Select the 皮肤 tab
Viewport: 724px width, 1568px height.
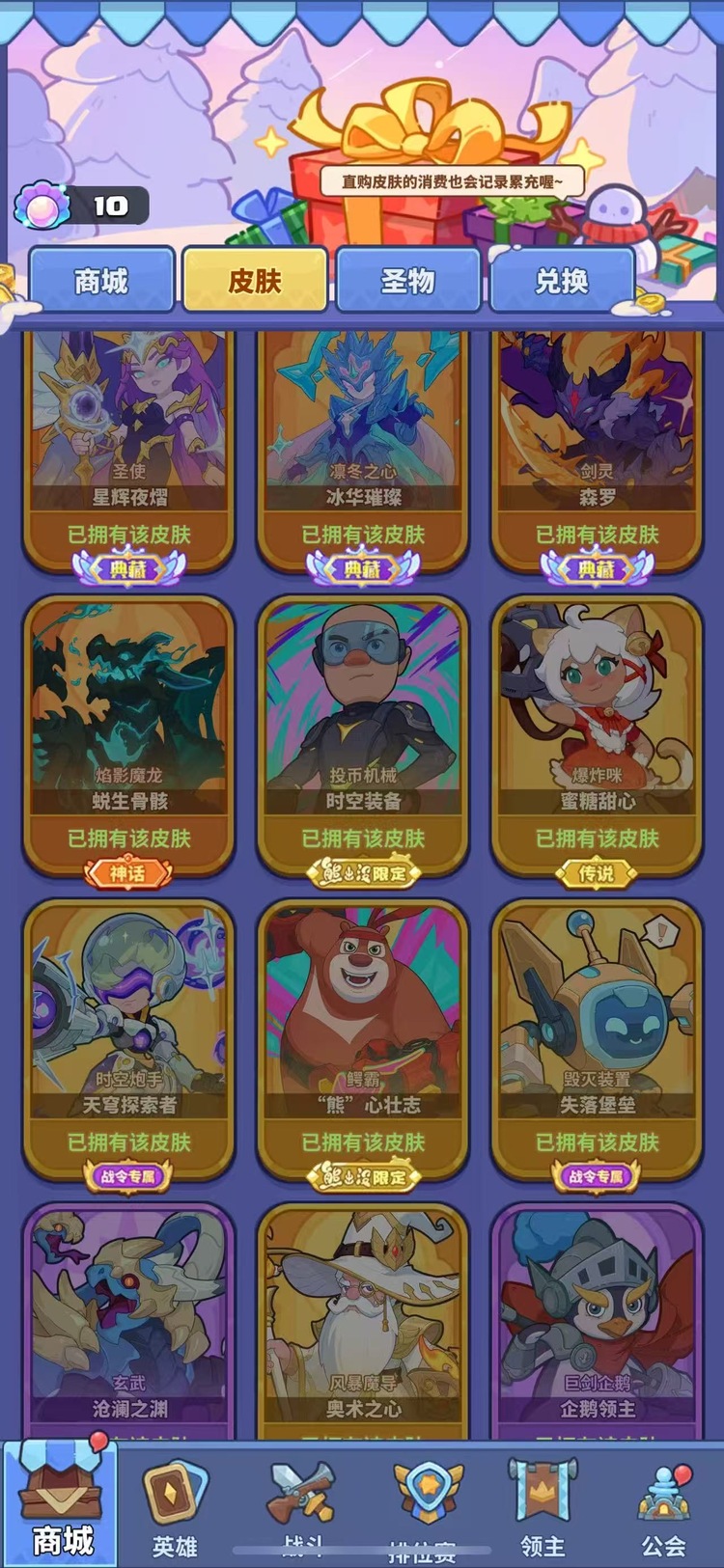coord(255,281)
